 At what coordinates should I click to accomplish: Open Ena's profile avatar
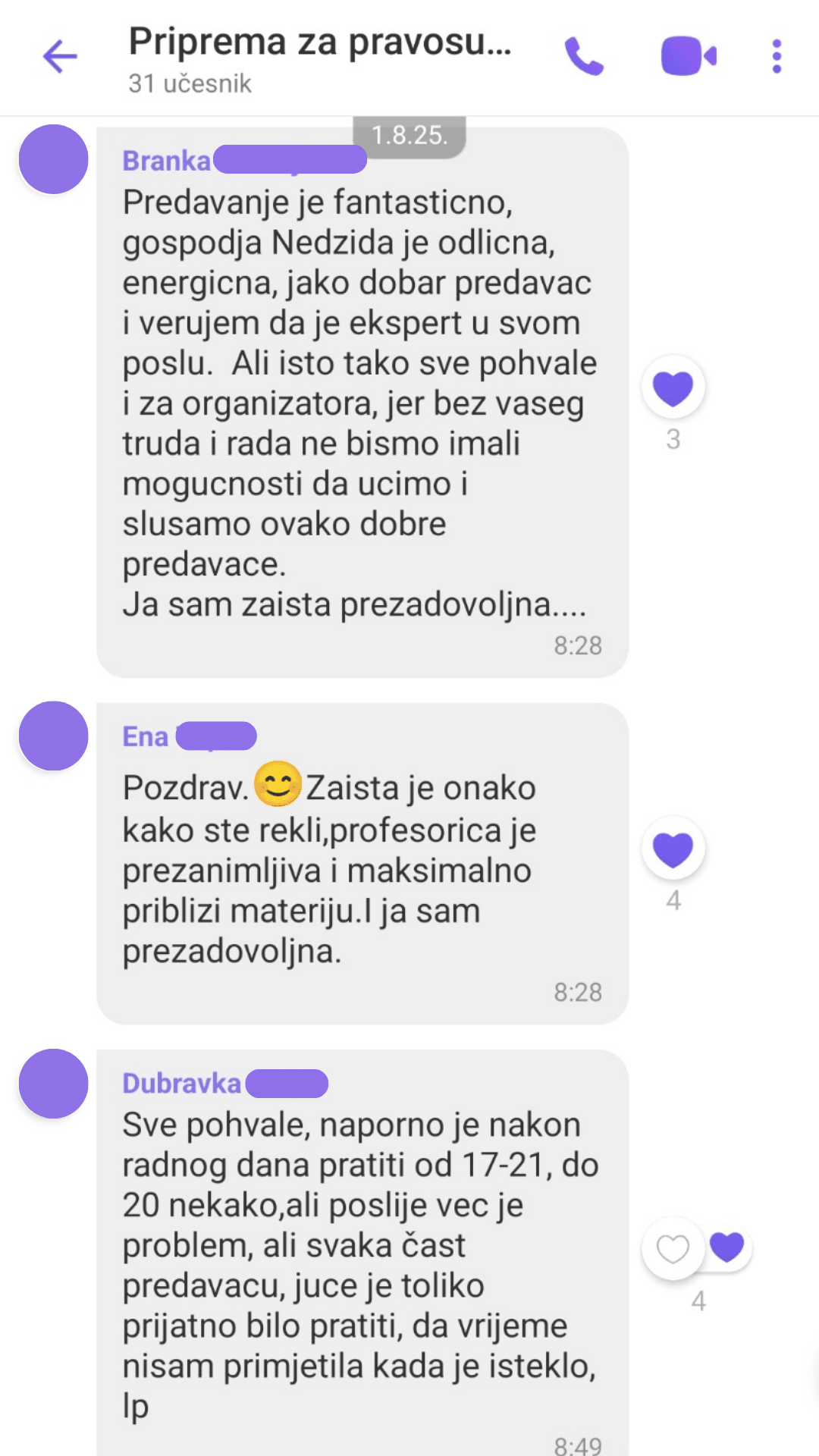click(54, 736)
